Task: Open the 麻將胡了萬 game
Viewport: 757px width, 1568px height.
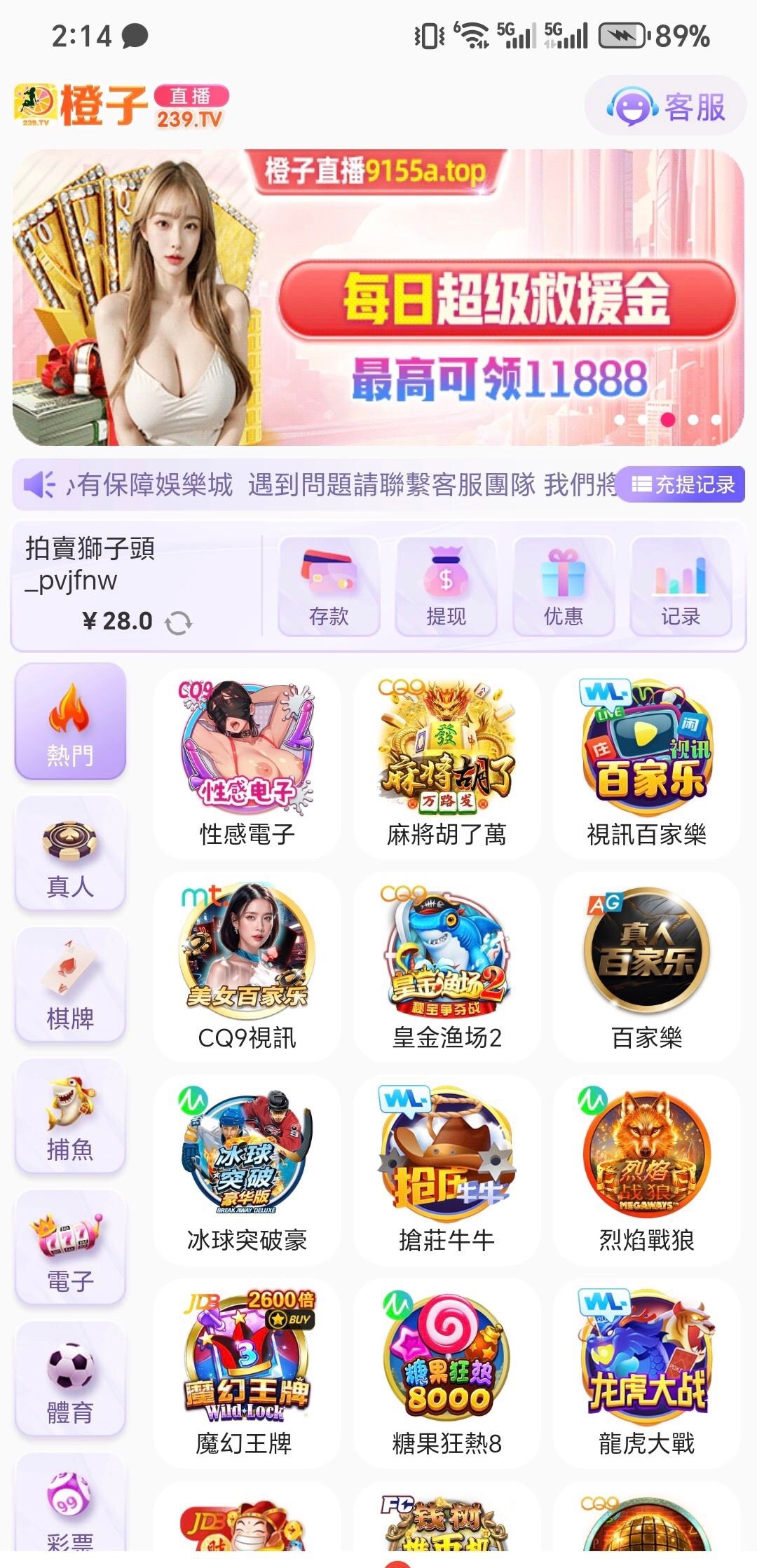Action: point(446,763)
